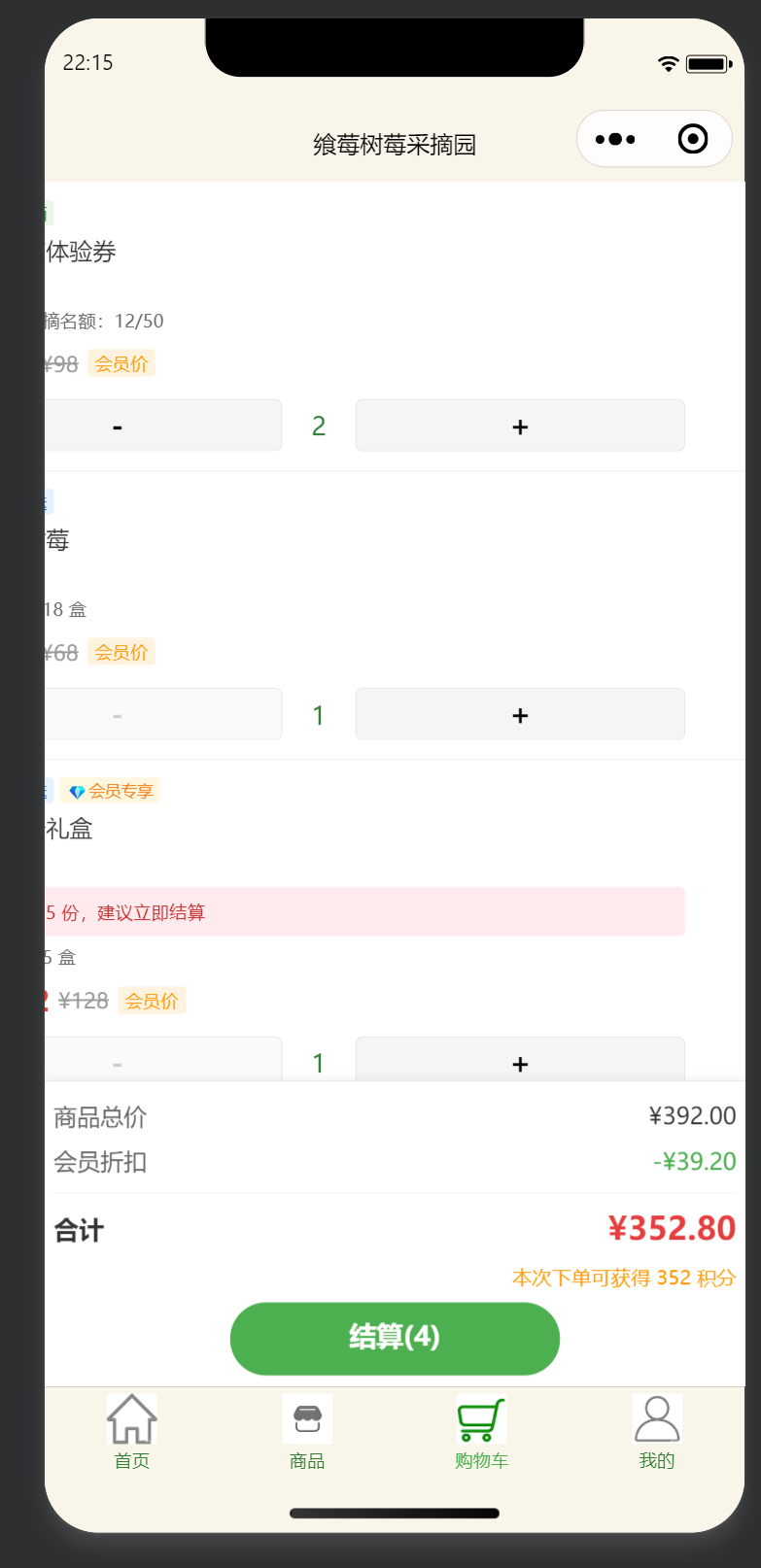
Task: Go to the 我的 tab
Action: click(657, 1433)
